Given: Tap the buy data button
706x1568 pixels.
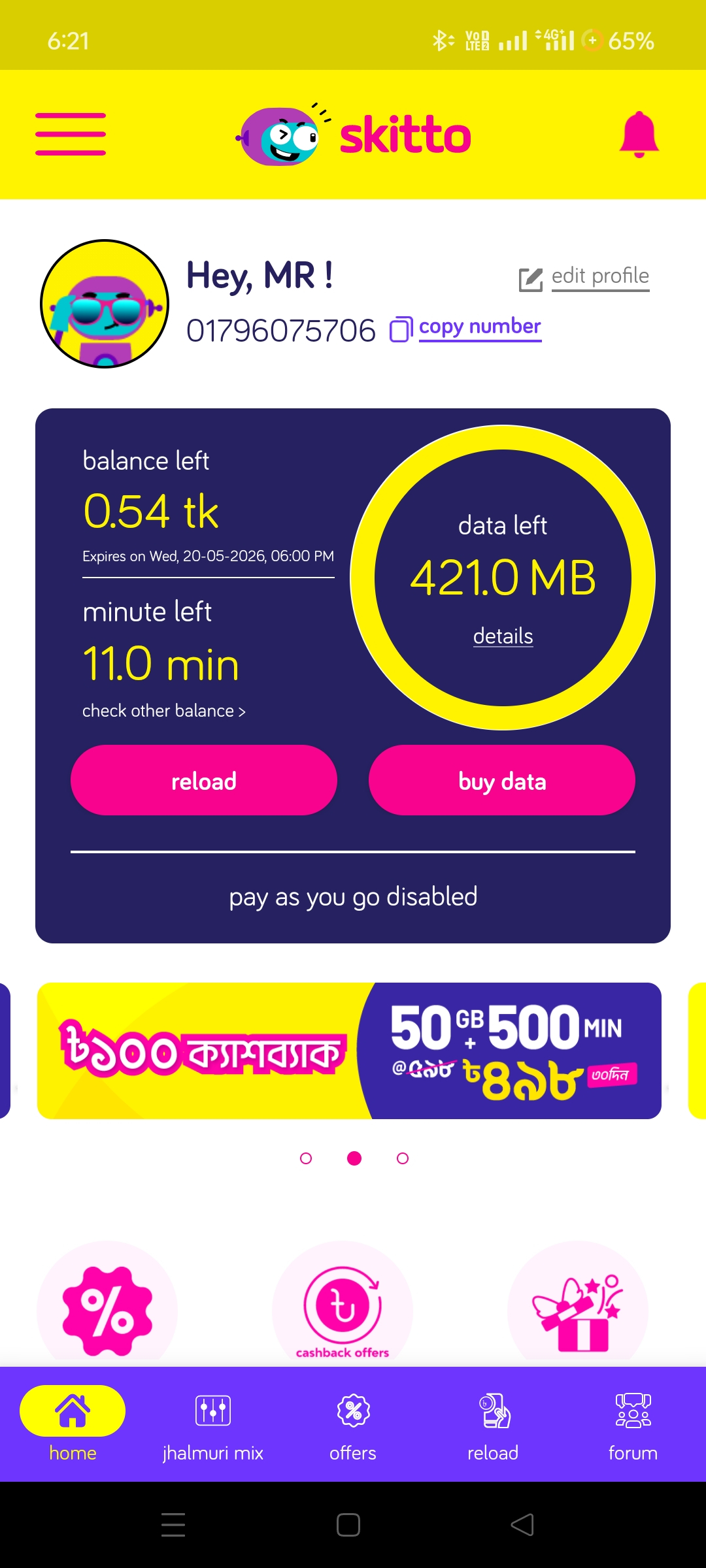Looking at the screenshot, I should [502, 781].
